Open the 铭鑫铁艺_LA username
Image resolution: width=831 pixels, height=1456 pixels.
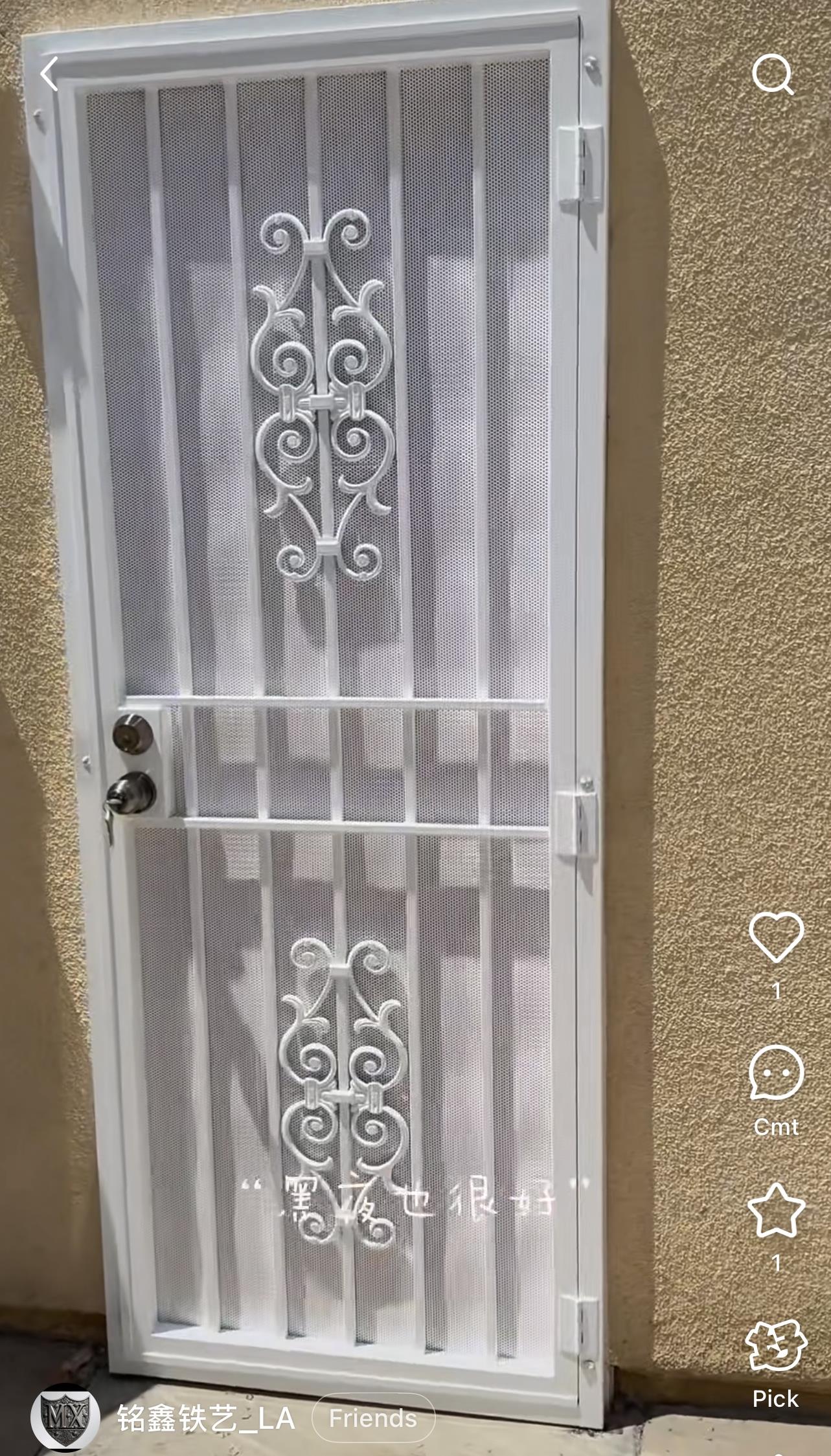coord(206,1418)
